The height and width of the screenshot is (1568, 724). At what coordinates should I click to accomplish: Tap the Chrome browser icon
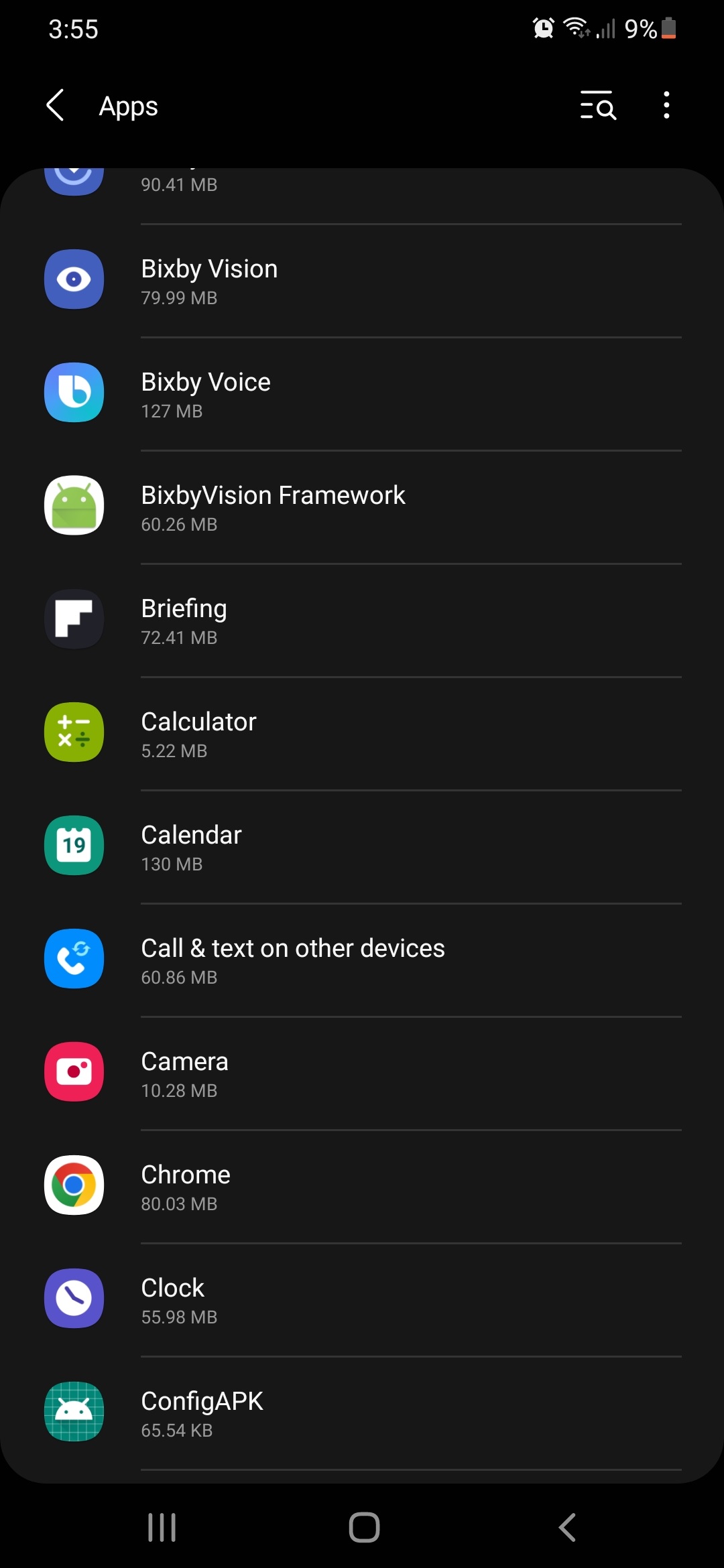74,1185
